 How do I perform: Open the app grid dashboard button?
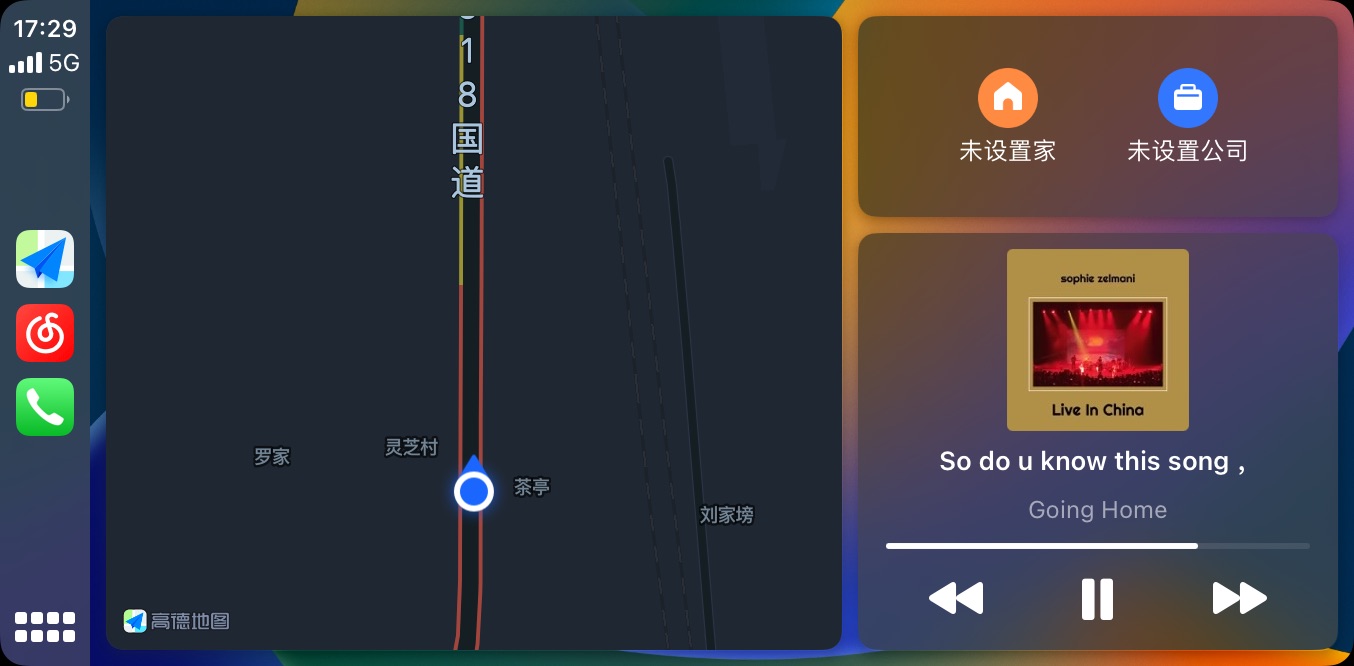click(x=45, y=627)
